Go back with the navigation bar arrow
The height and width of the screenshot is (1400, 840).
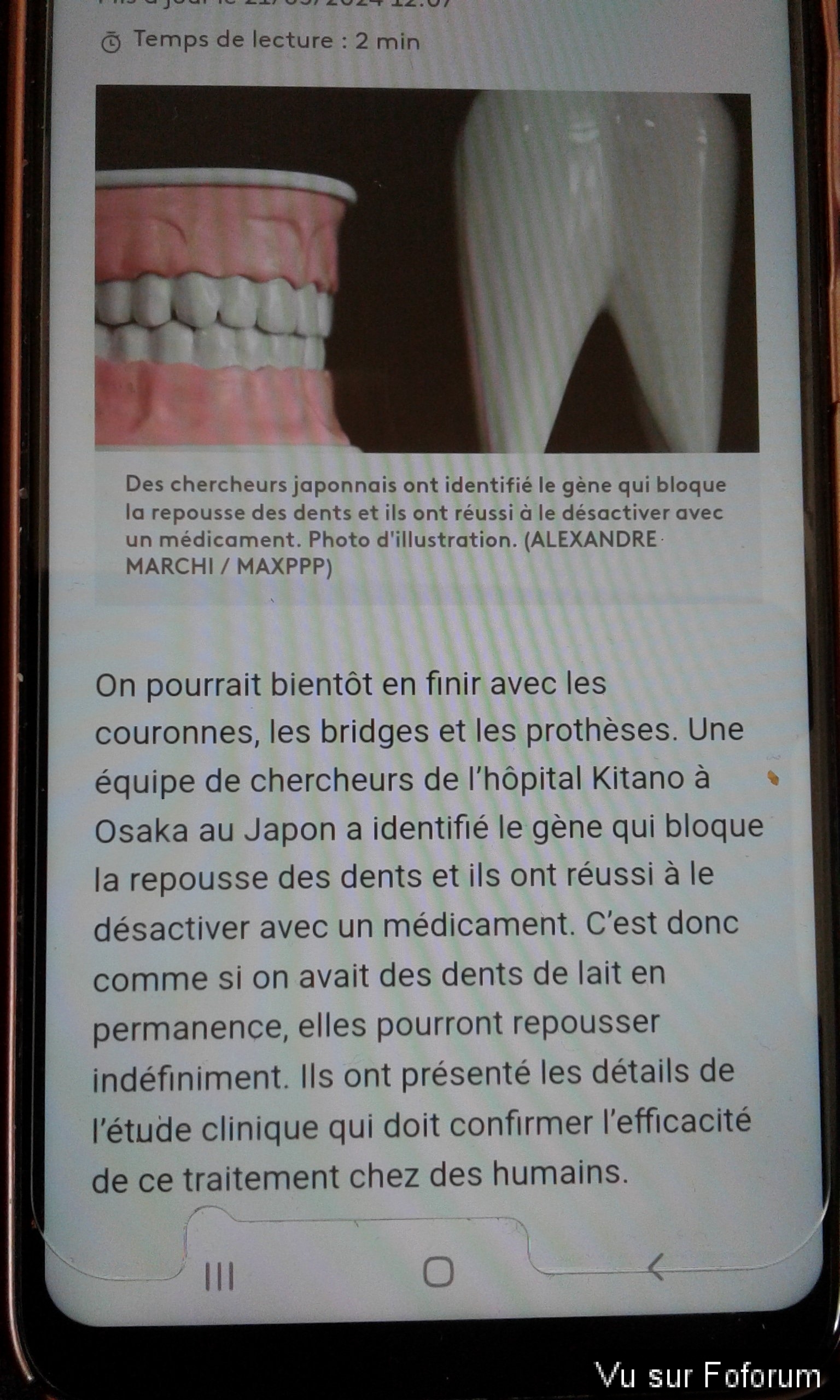pyautogui.click(x=657, y=1267)
